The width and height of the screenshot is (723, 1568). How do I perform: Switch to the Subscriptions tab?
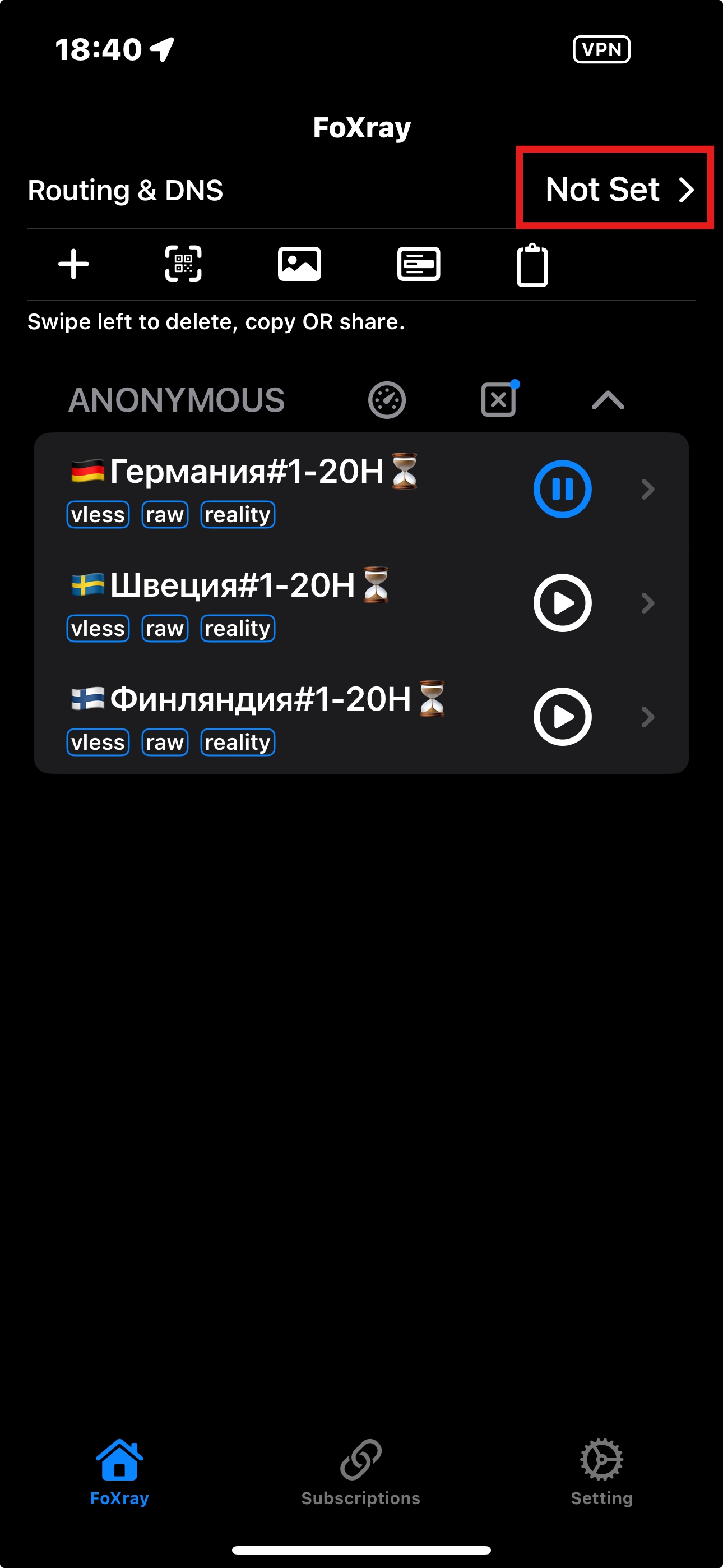[x=360, y=1472]
